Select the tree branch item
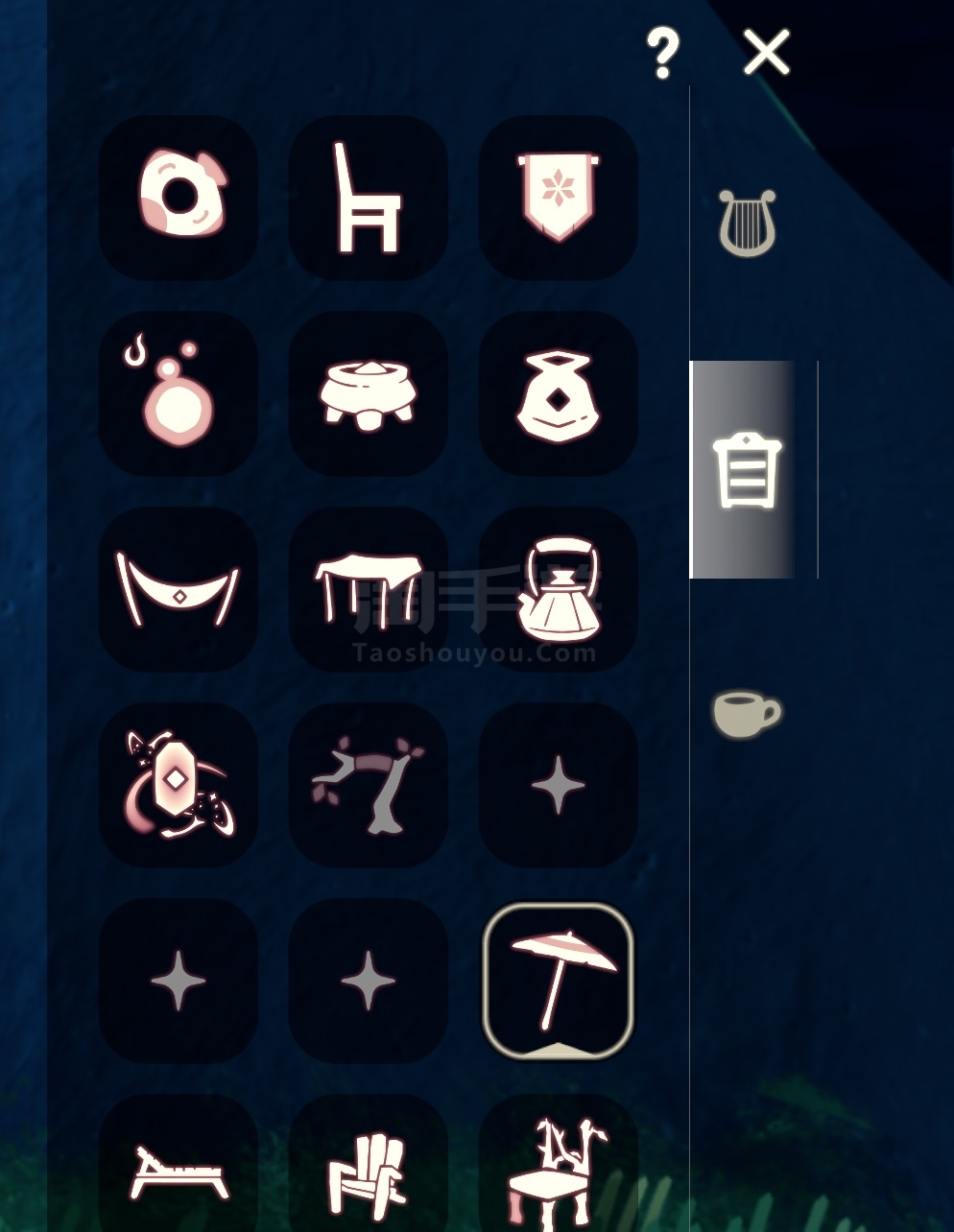 click(x=368, y=785)
